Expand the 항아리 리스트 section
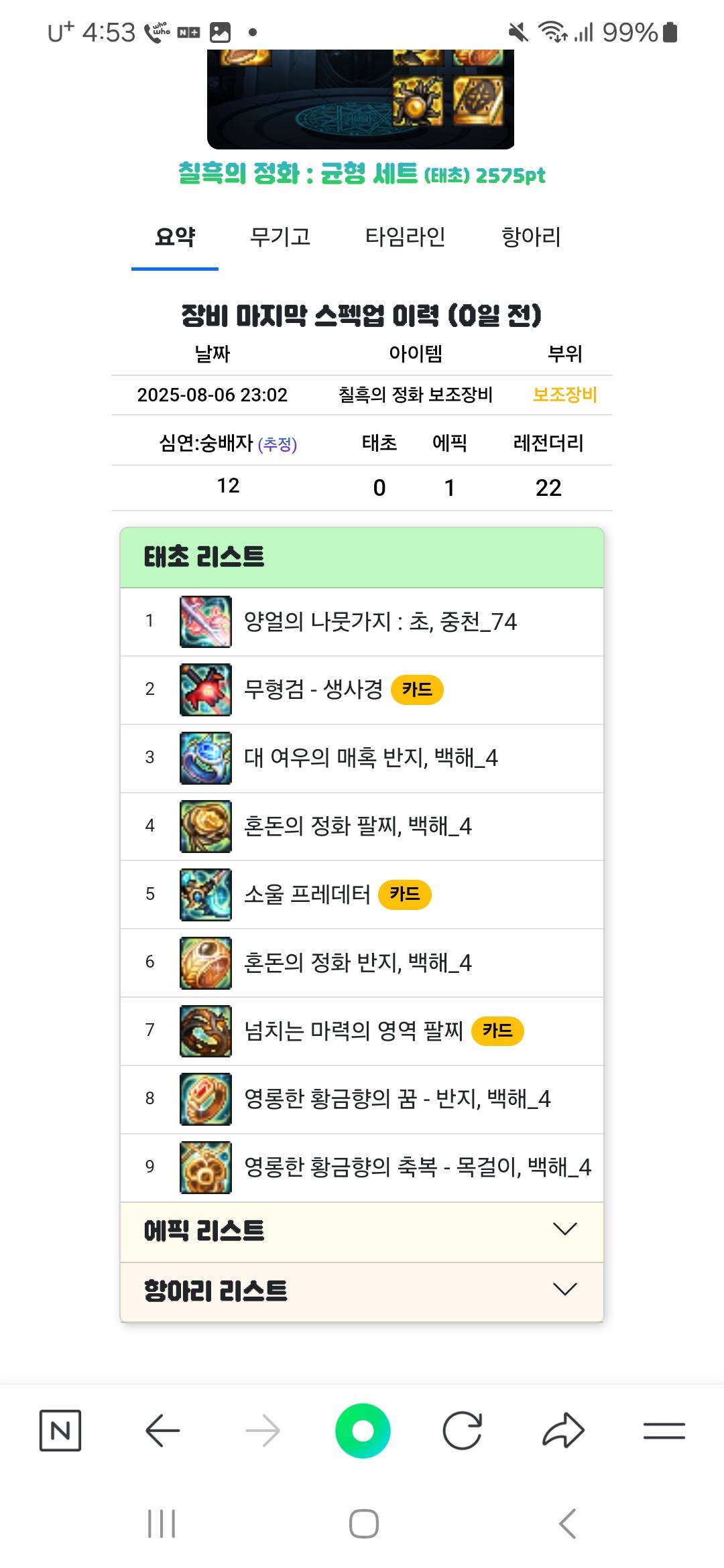The height and width of the screenshot is (1568, 724). click(x=362, y=1291)
